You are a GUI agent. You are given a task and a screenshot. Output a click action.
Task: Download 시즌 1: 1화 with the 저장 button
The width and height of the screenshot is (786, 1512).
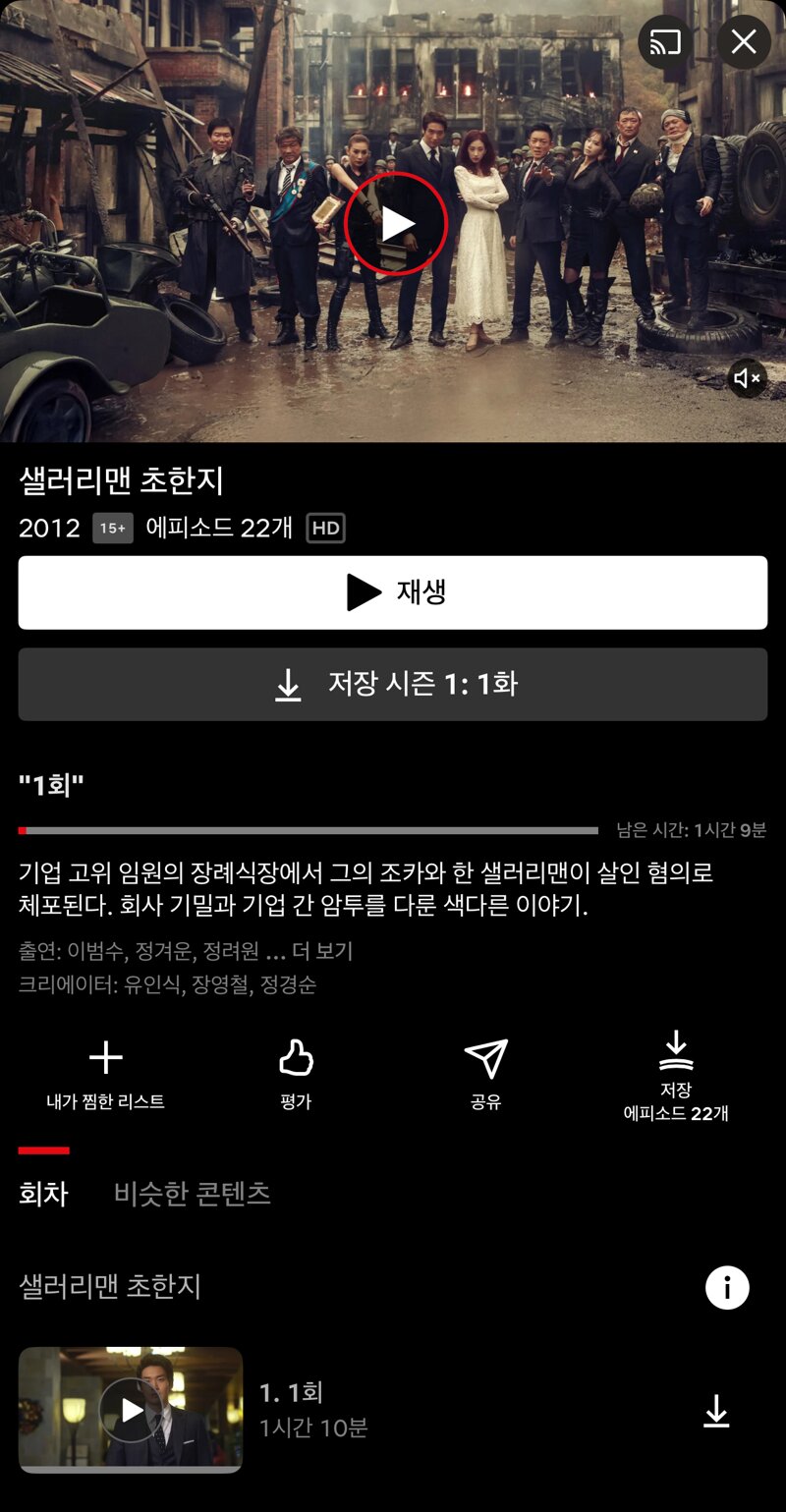[393, 684]
